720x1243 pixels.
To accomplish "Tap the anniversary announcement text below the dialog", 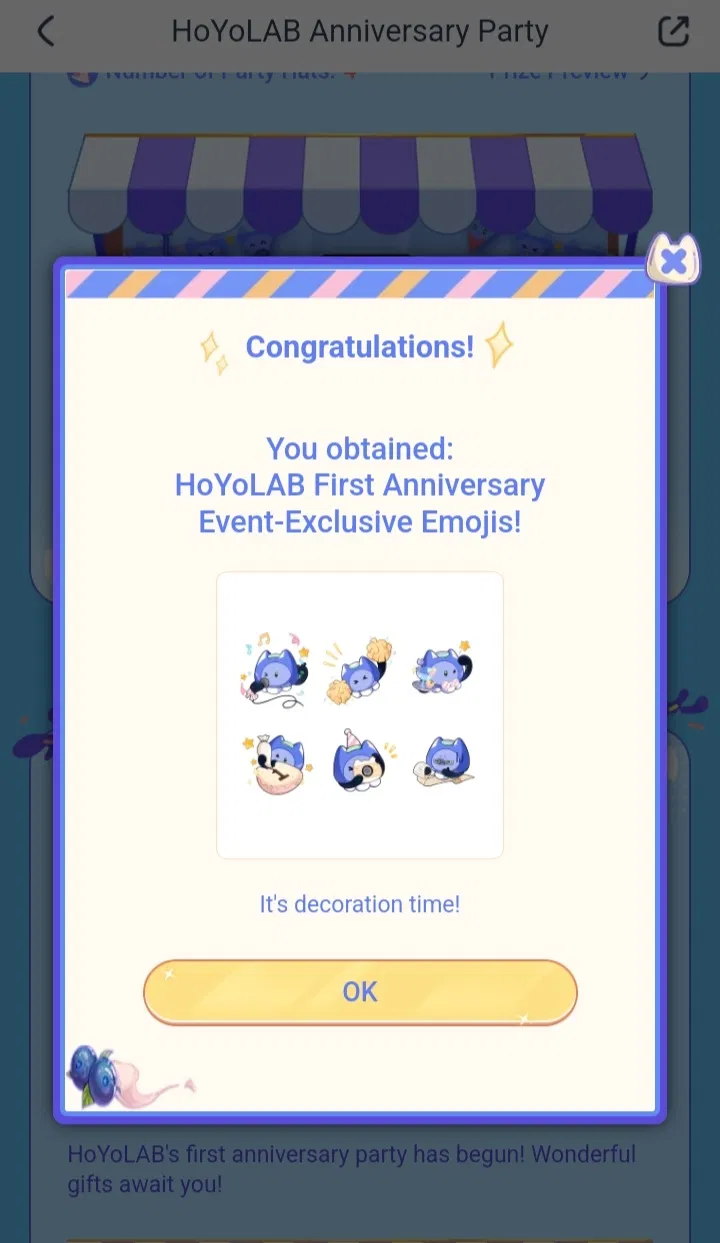I will (350, 1168).
